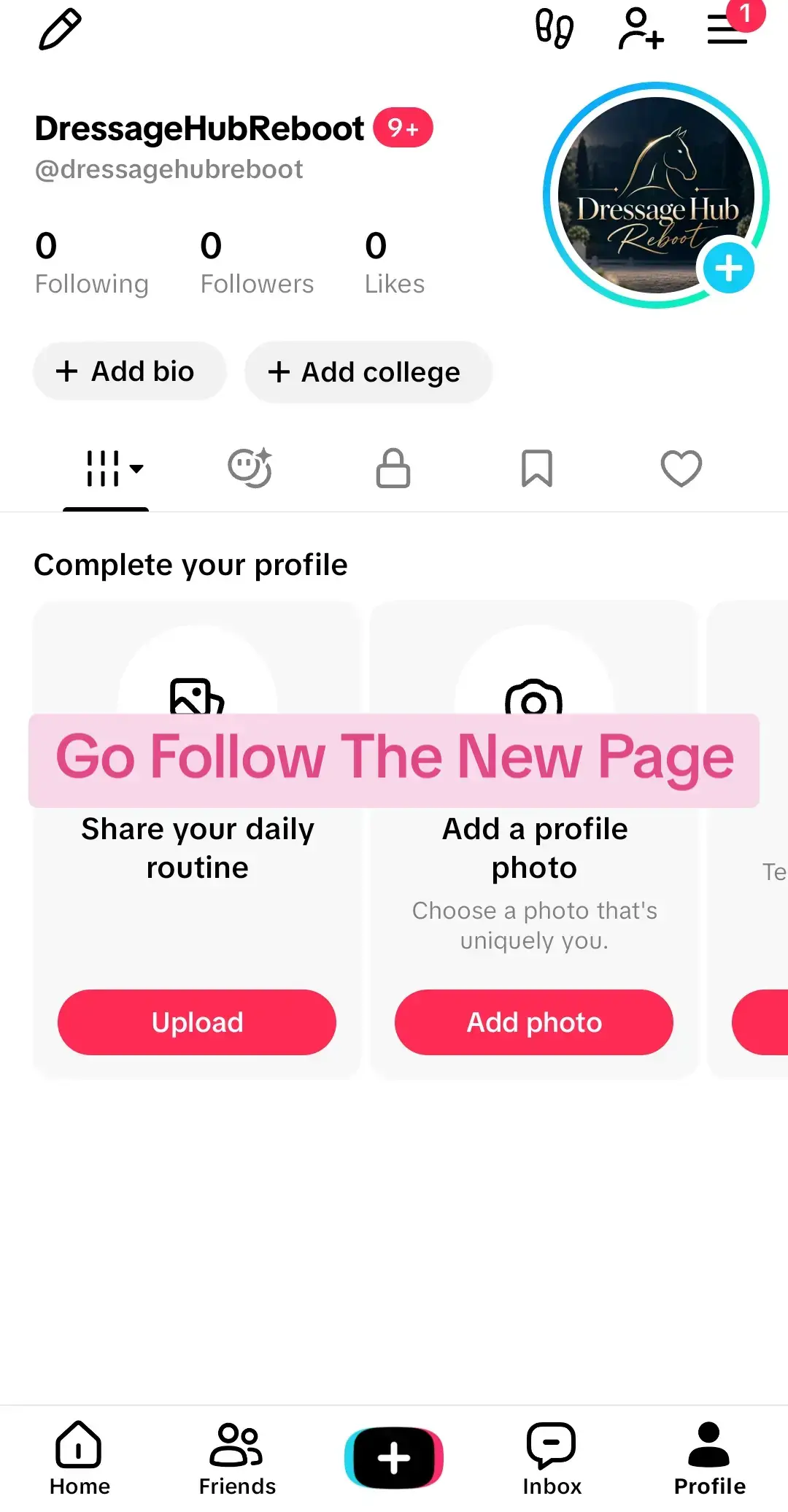Open the add friends icon
Screen dimensions: 788x1512
coord(641,29)
